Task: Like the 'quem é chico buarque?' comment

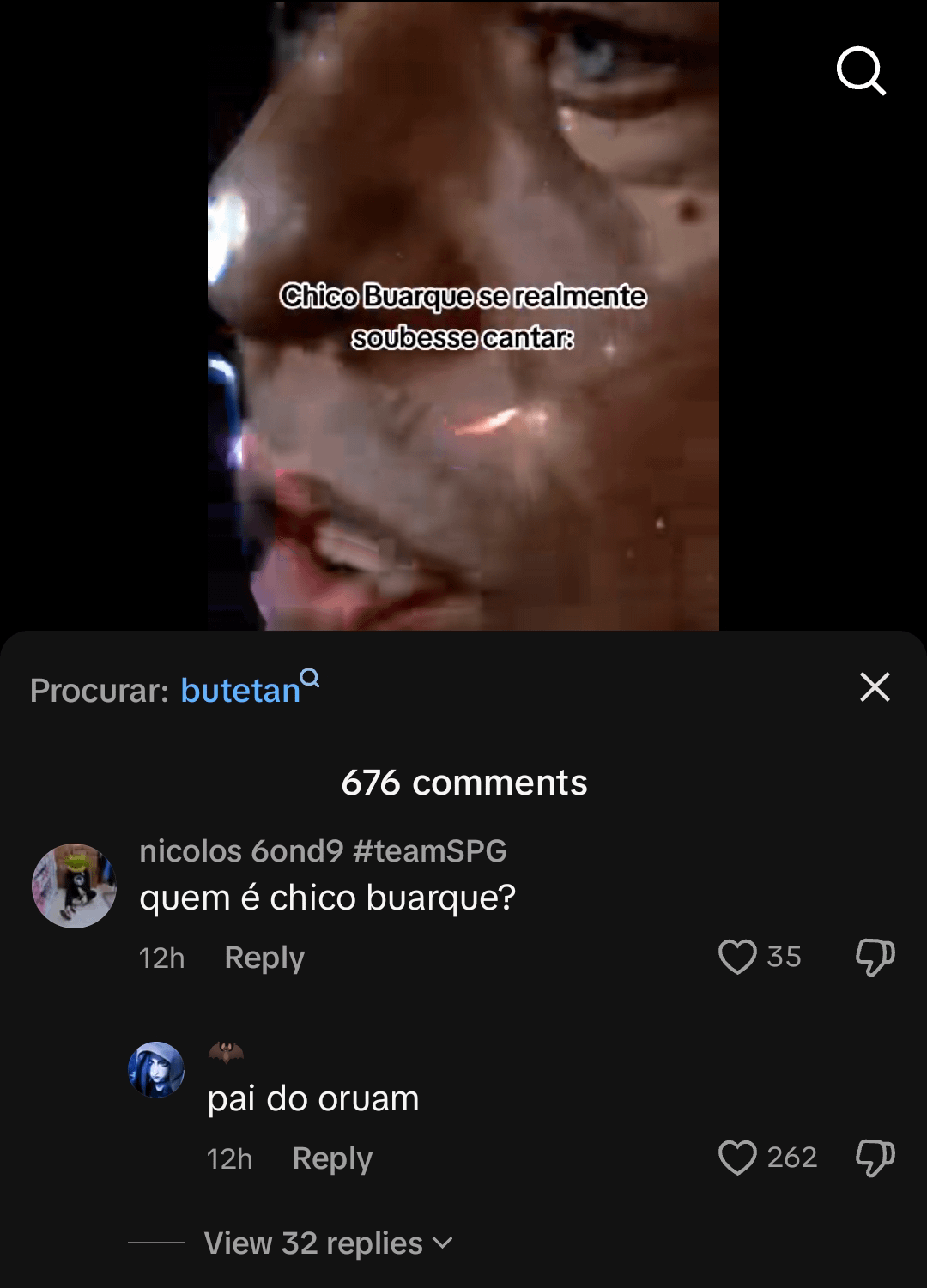Action: tap(737, 957)
